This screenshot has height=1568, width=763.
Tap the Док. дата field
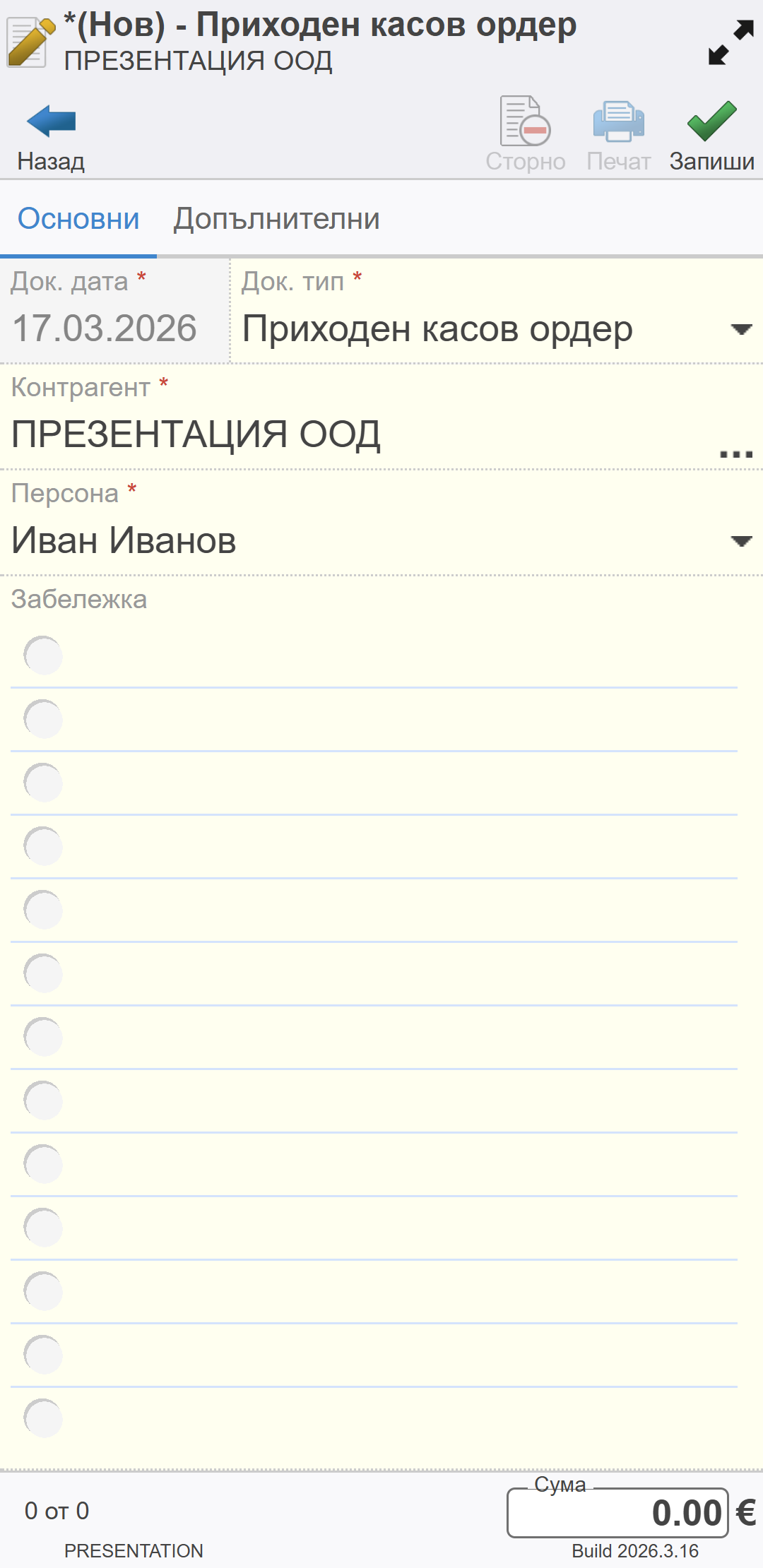tap(106, 328)
